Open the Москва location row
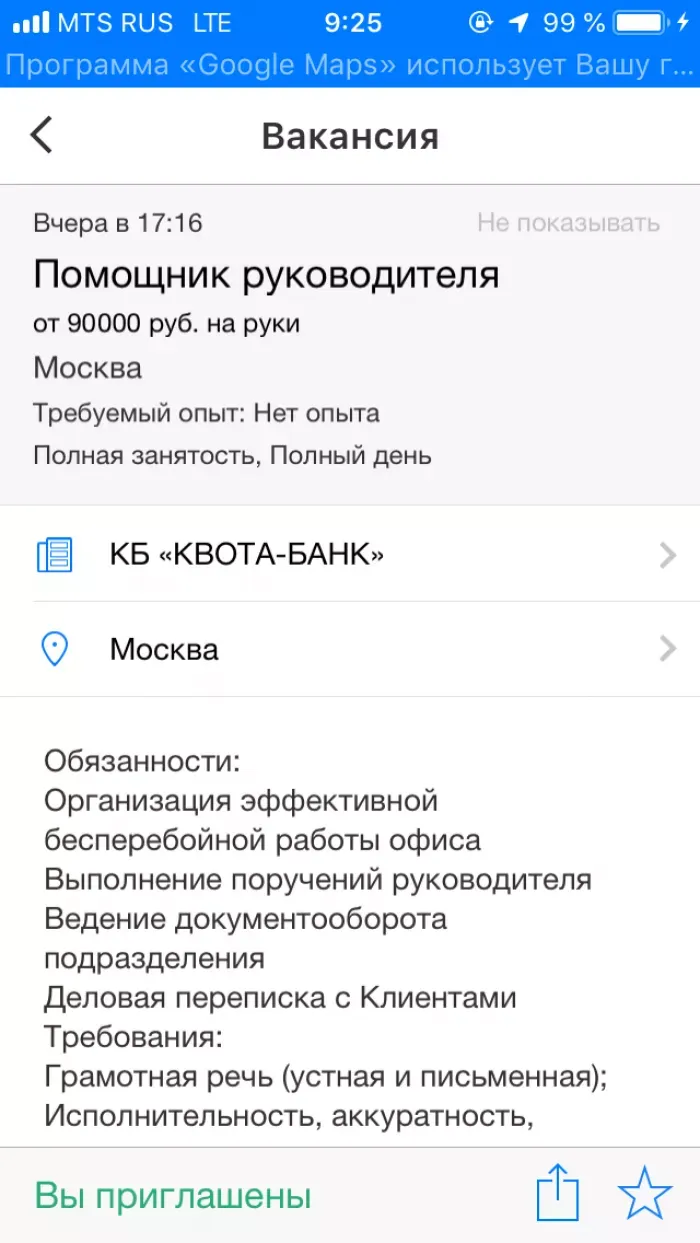The image size is (700, 1243). (x=350, y=649)
